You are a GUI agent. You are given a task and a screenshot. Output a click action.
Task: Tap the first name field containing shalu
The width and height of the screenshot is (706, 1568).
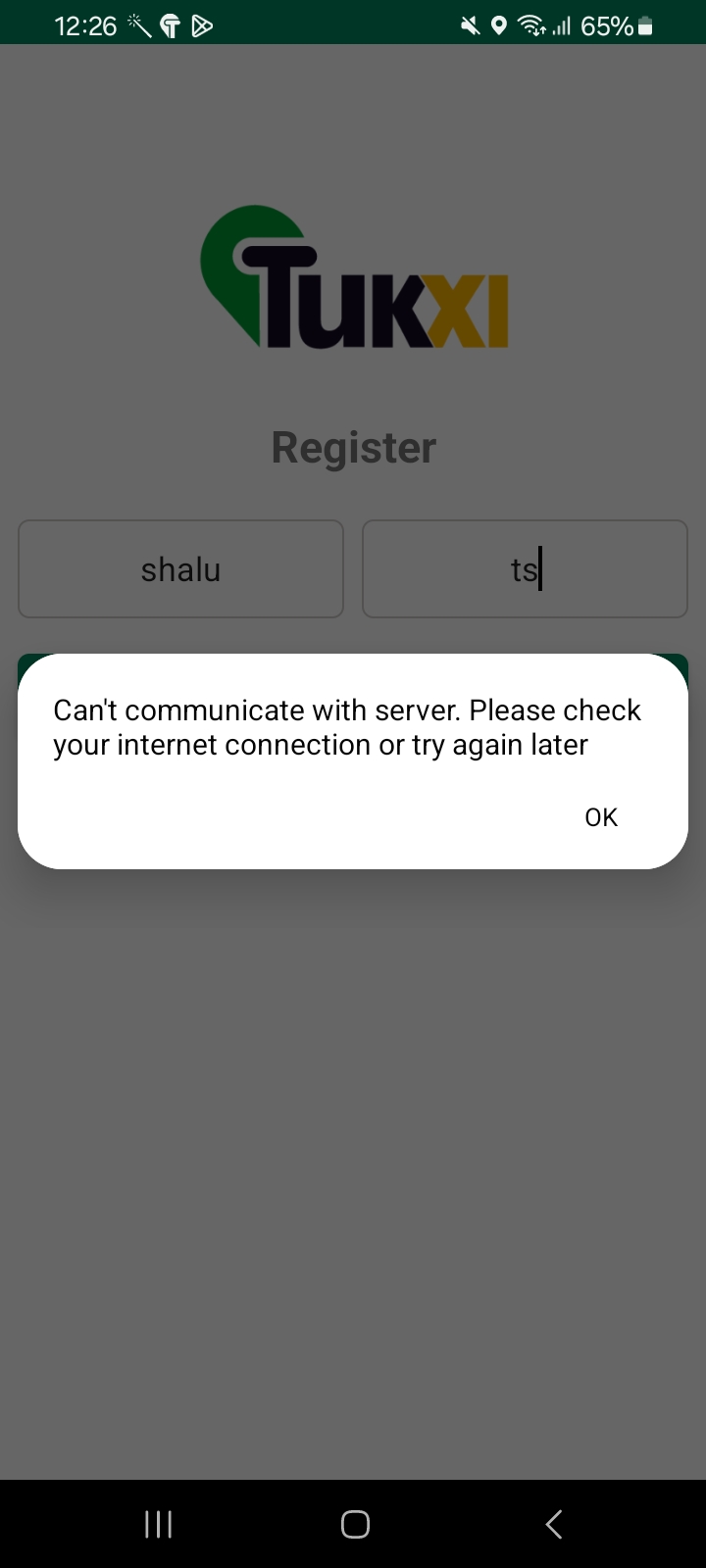pyautogui.click(x=180, y=569)
